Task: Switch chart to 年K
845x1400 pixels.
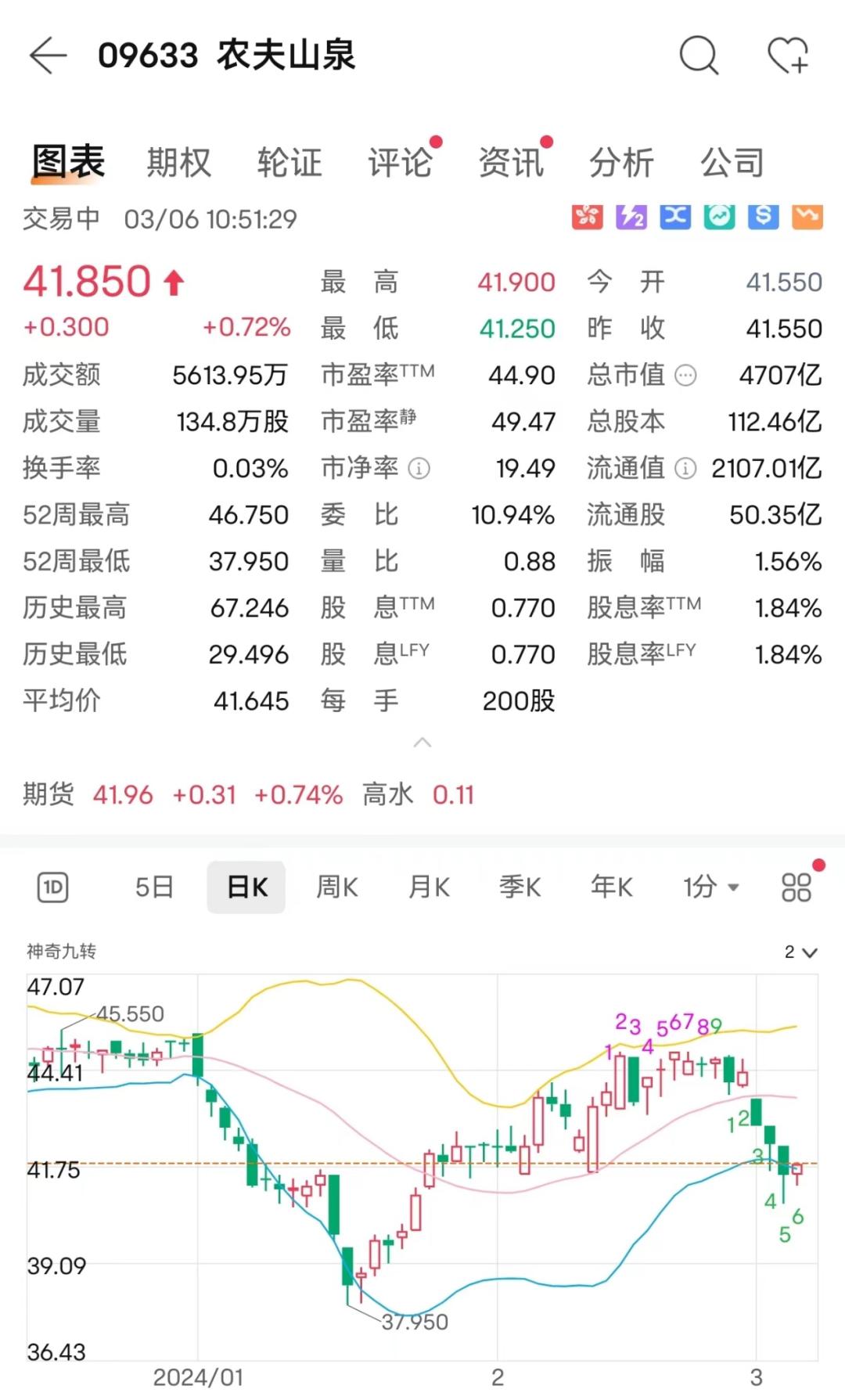Action: tap(612, 887)
